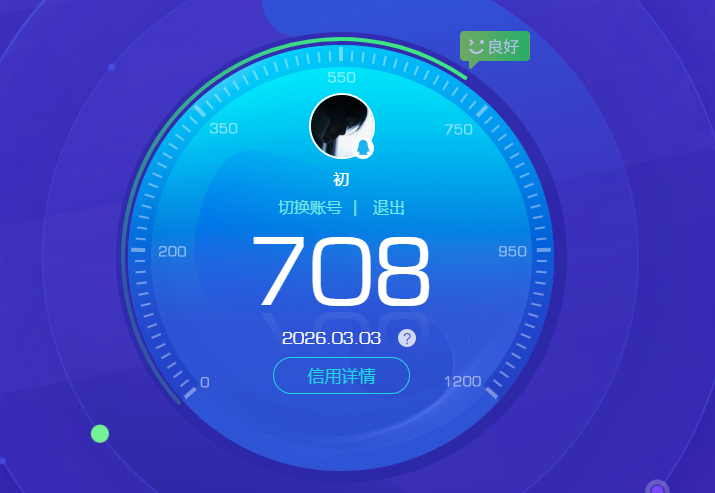
Task: Open 信用详情 credit details
Action: (x=341, y=376)
